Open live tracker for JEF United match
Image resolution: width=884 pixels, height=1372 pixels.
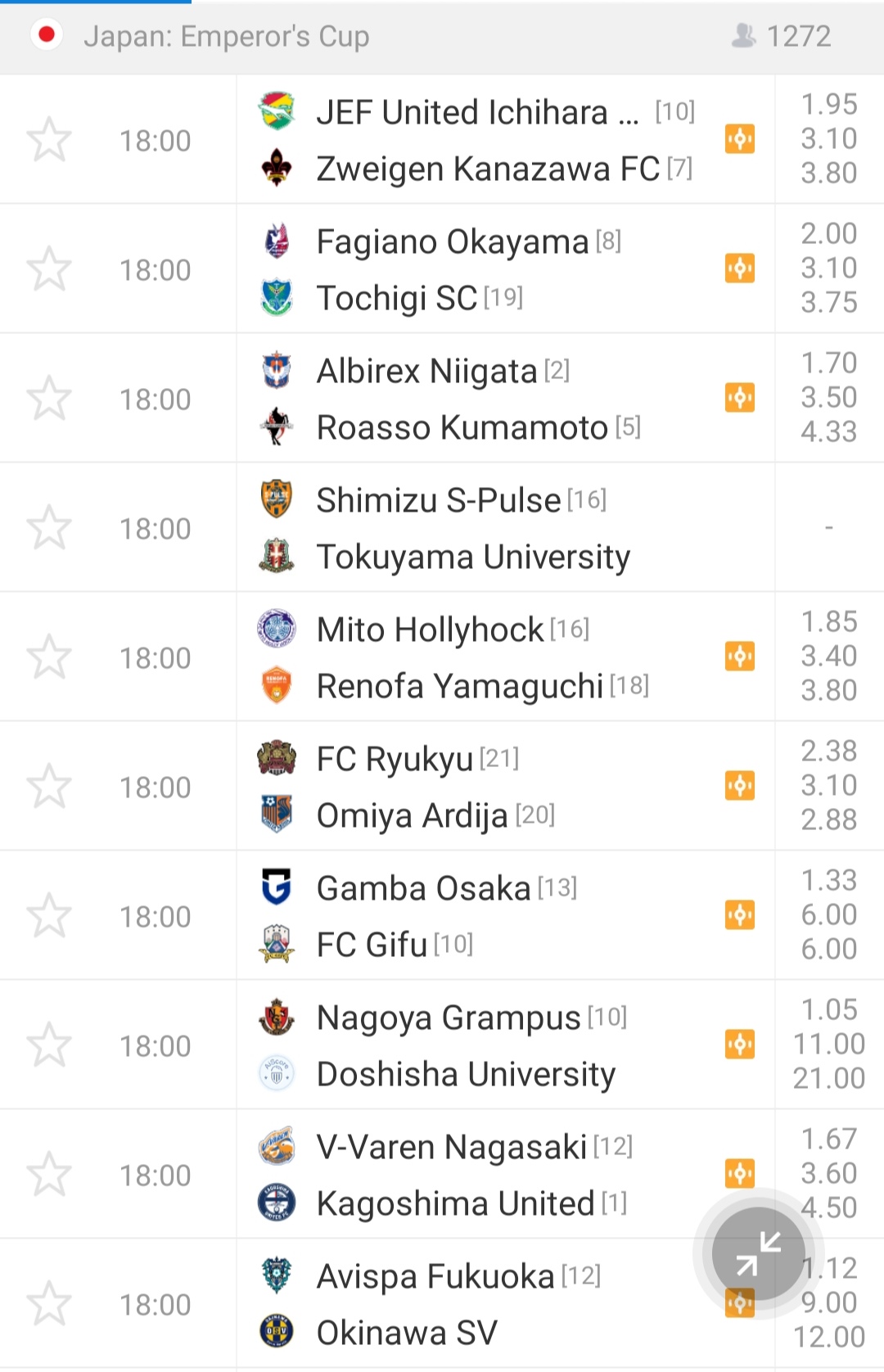[x=740, y=139]
